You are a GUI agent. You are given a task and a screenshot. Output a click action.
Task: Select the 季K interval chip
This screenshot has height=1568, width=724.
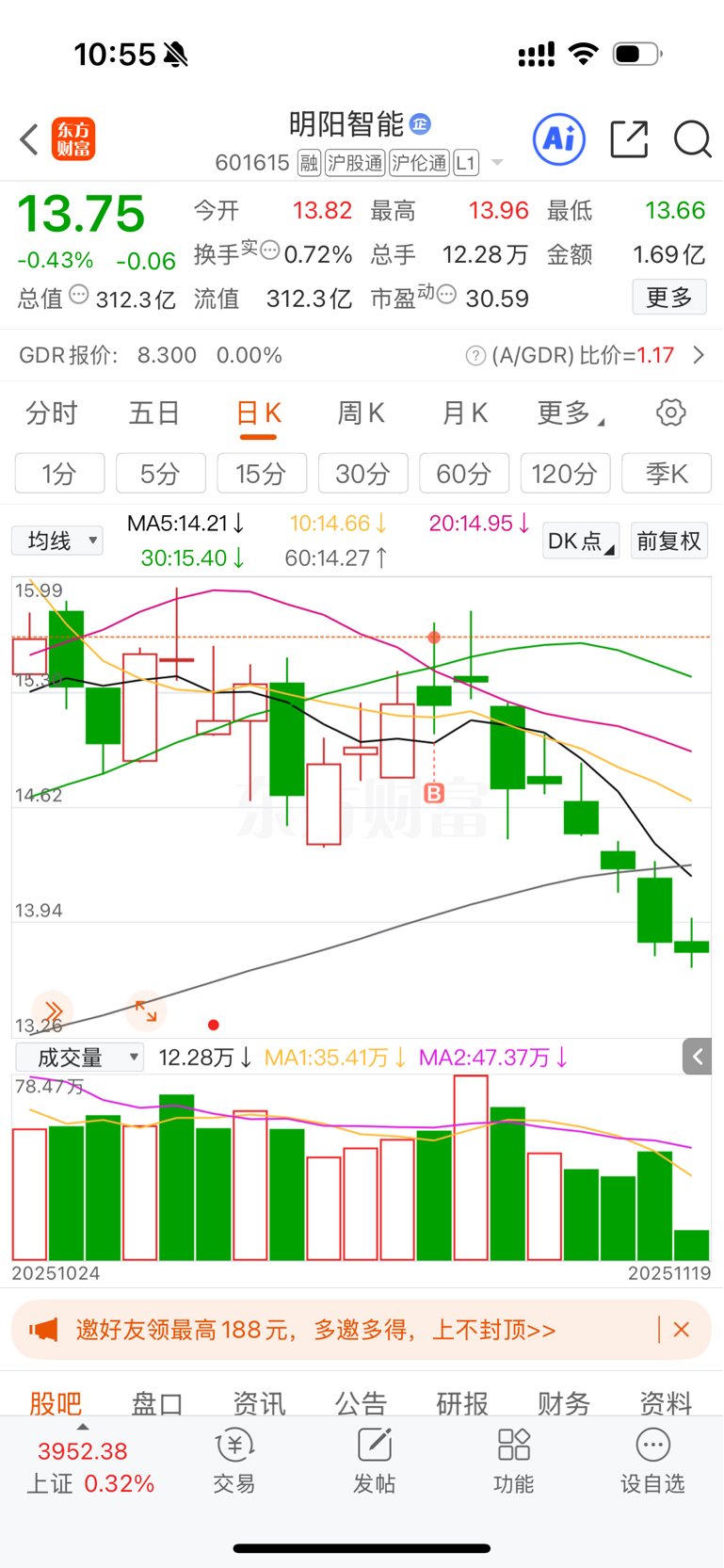tap(667, 473)
